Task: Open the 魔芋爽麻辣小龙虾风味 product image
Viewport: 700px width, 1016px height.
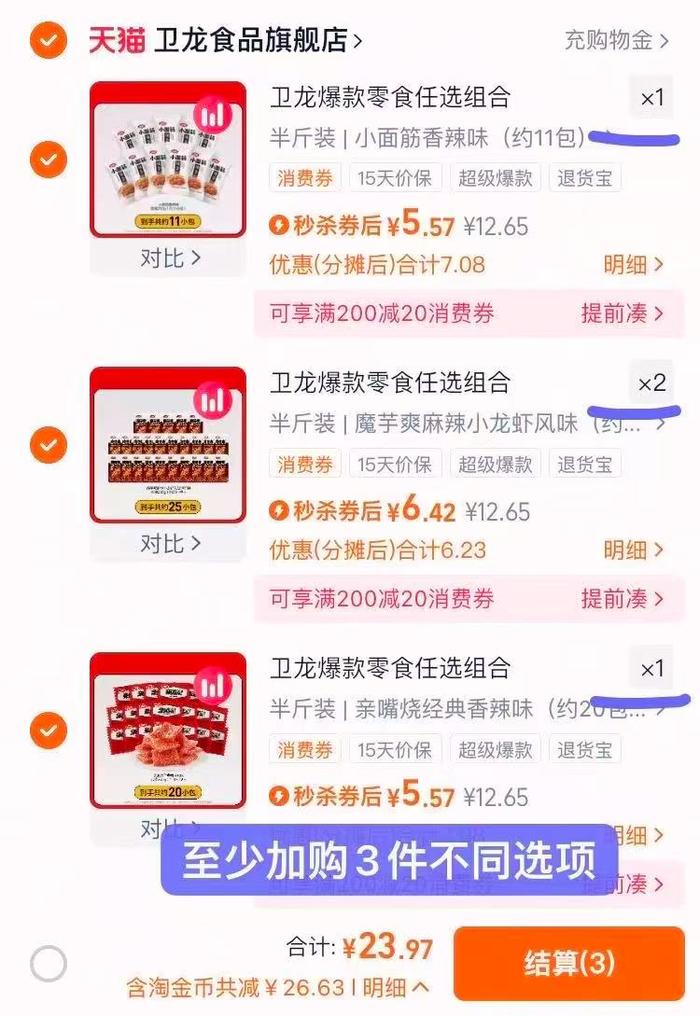Action: click(167, 444)
